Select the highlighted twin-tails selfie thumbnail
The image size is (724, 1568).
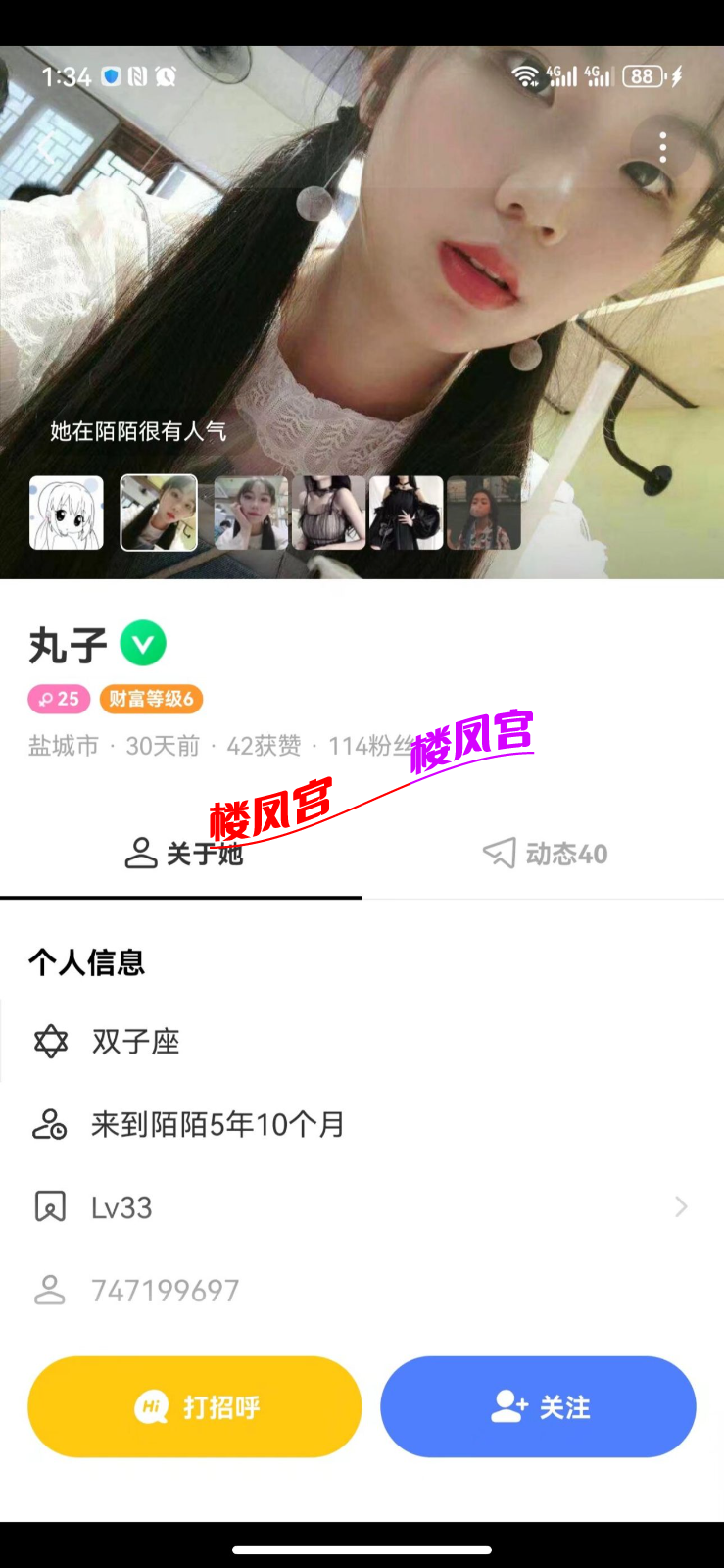[x=159, y=513]
